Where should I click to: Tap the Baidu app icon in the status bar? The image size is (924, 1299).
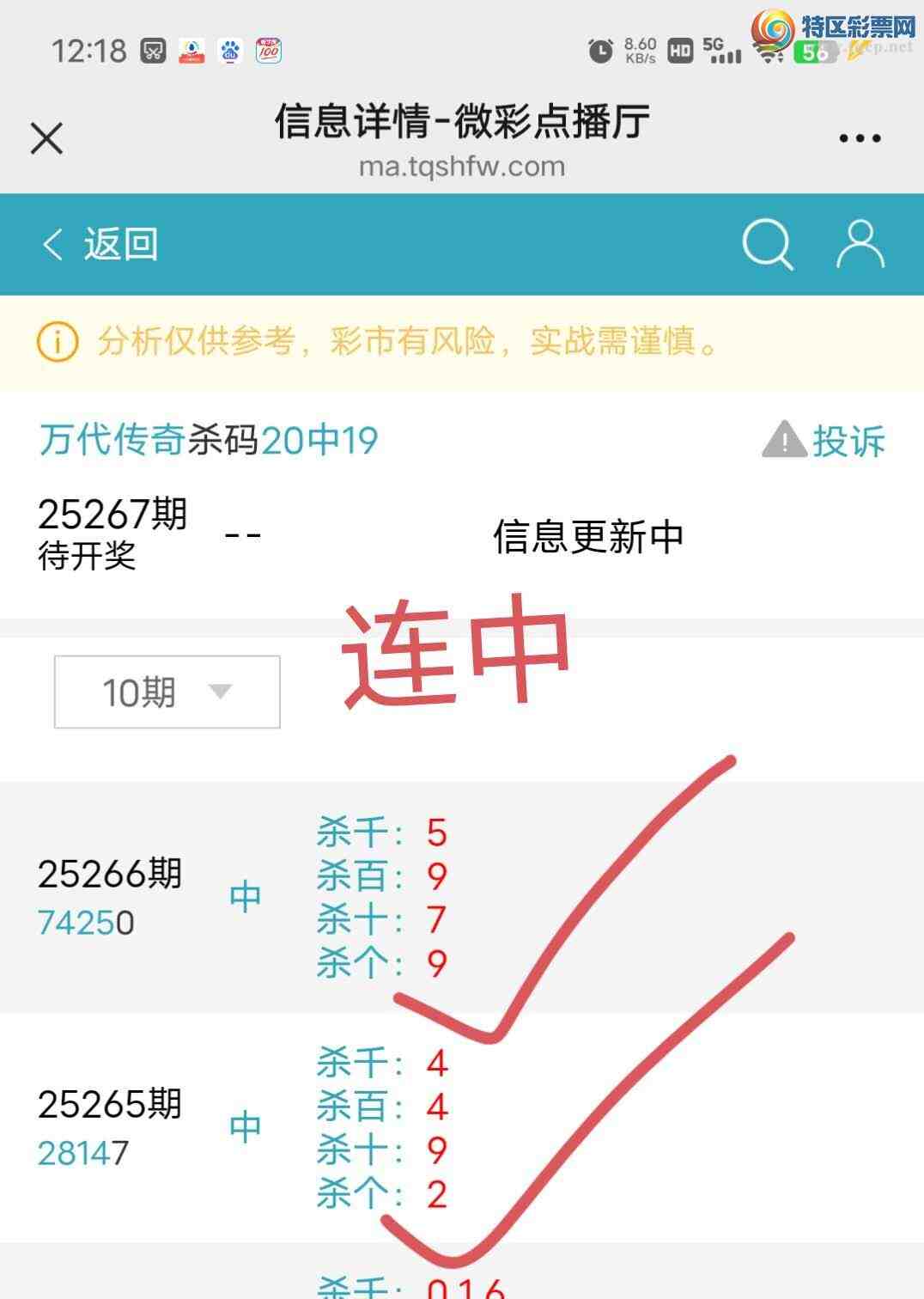click(228, 49)
